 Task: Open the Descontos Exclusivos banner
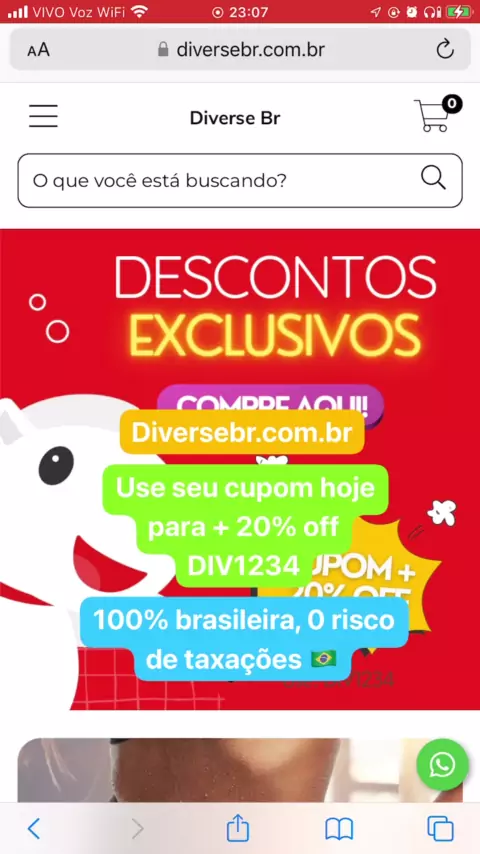[x=240, y=469]
